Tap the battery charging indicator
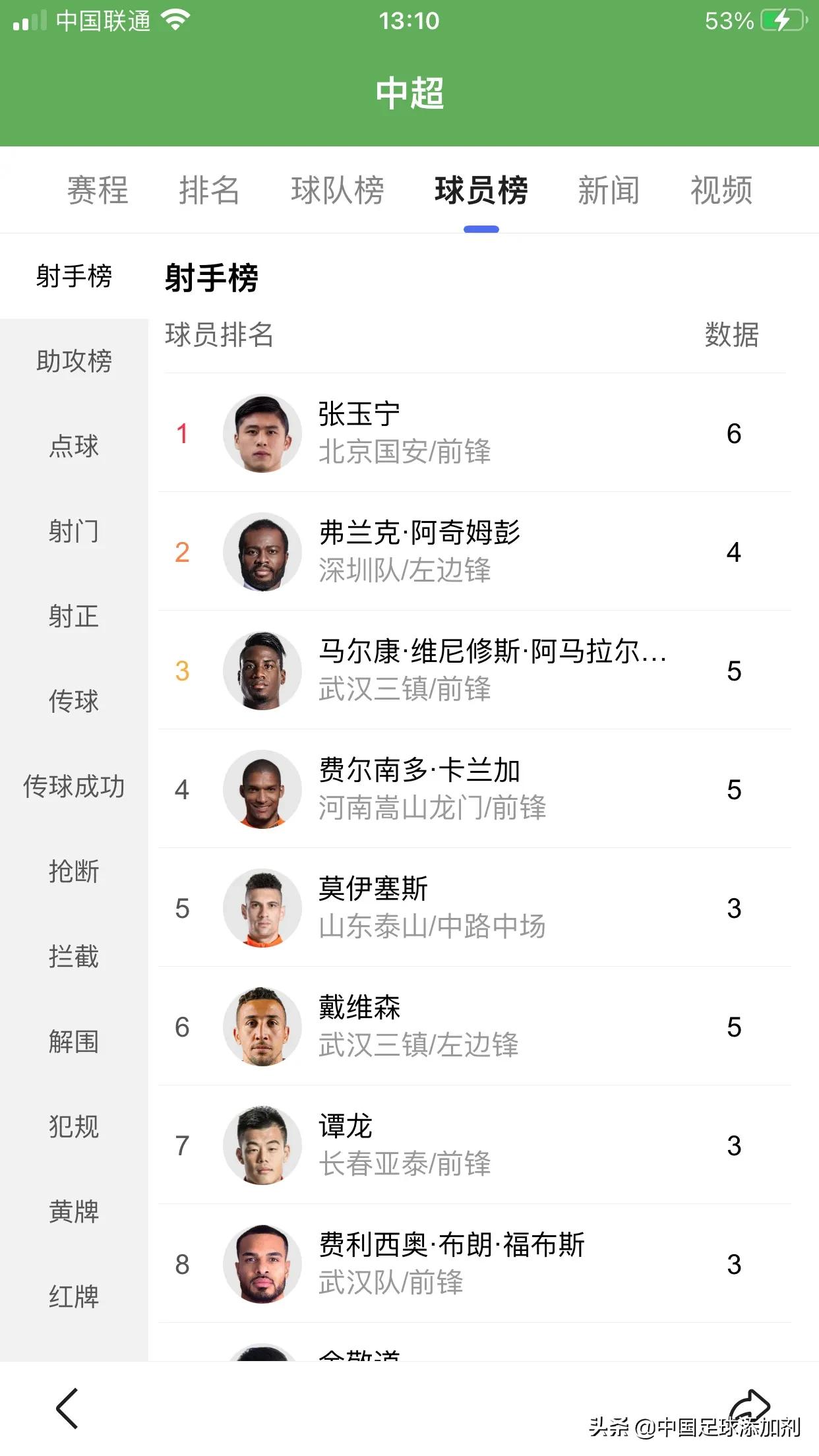Screen dimensions: 819x1456 coord(781,20)
